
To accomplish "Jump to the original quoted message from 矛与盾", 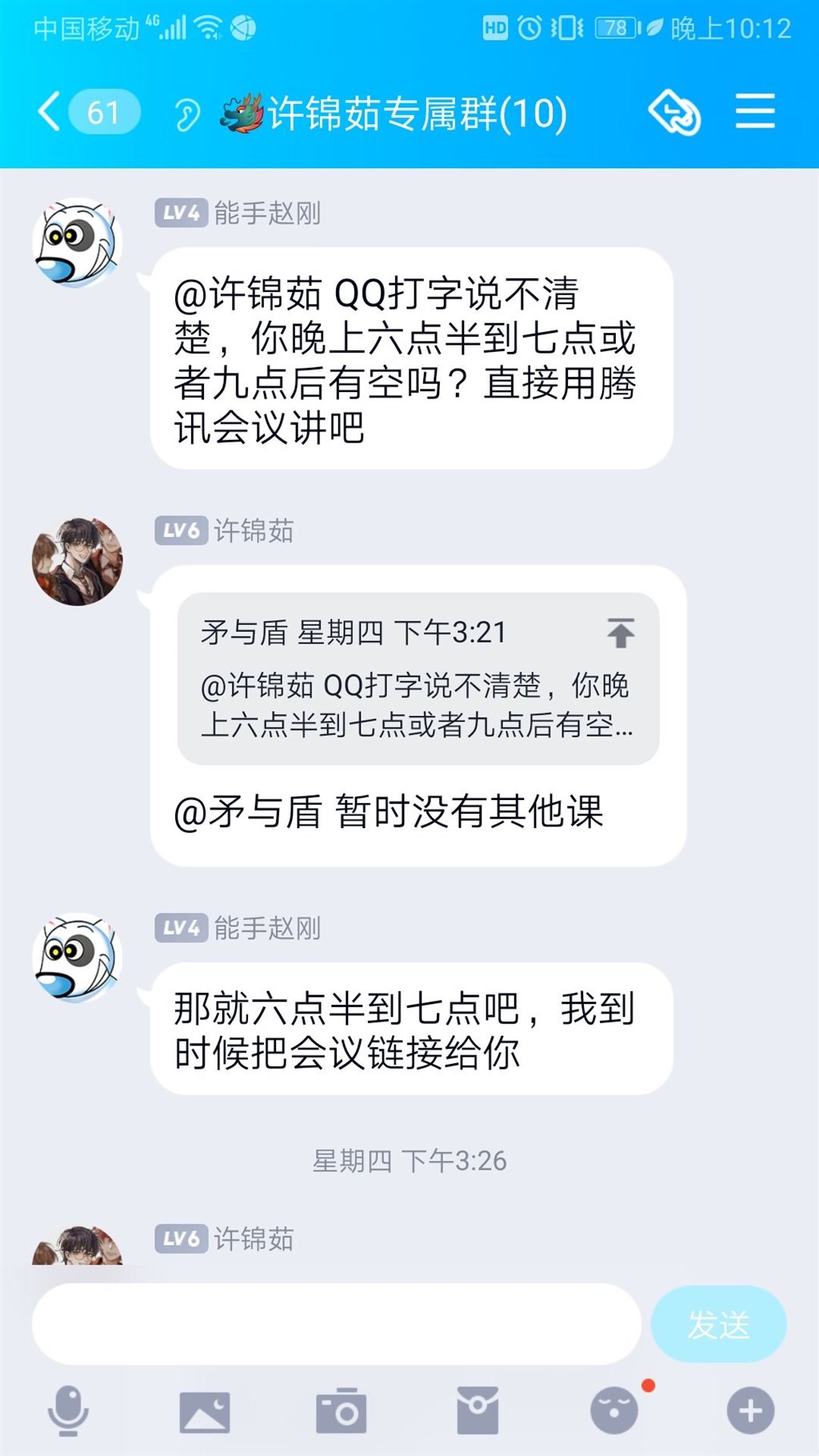I will click(x=621, y=632).
